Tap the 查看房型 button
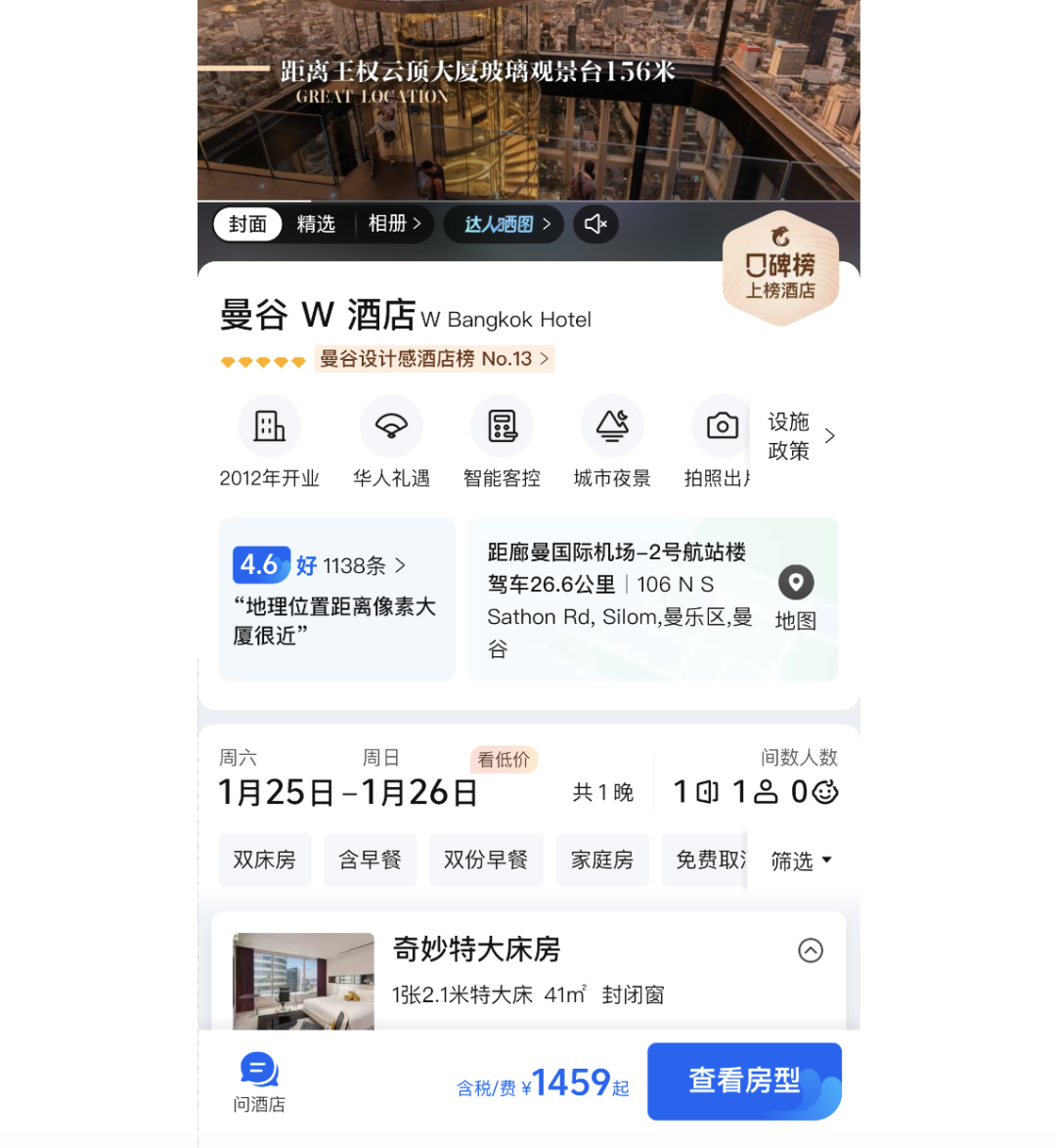Screen dimensions: 1056x1148 point(744,1081)
